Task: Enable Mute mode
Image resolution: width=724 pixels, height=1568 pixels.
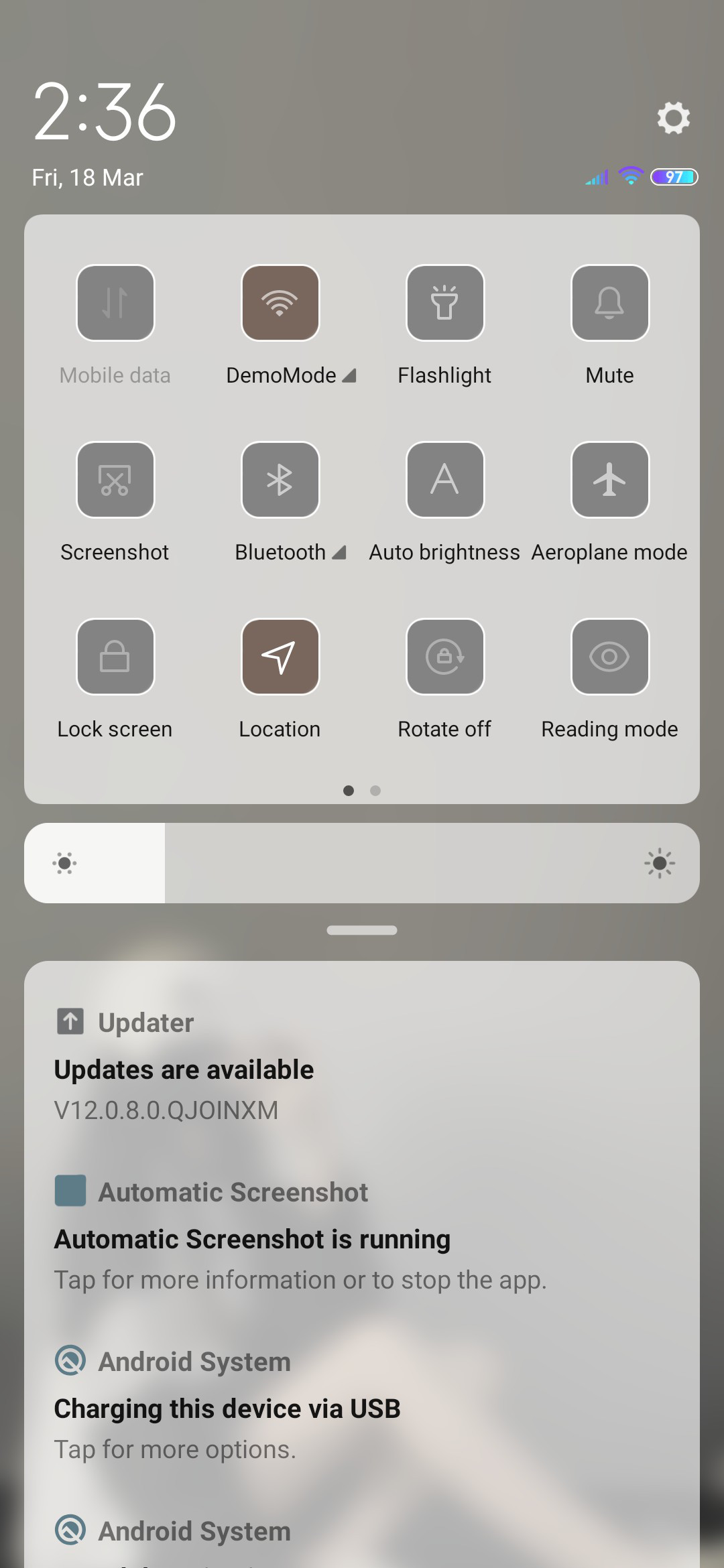Action: (610, 303)
